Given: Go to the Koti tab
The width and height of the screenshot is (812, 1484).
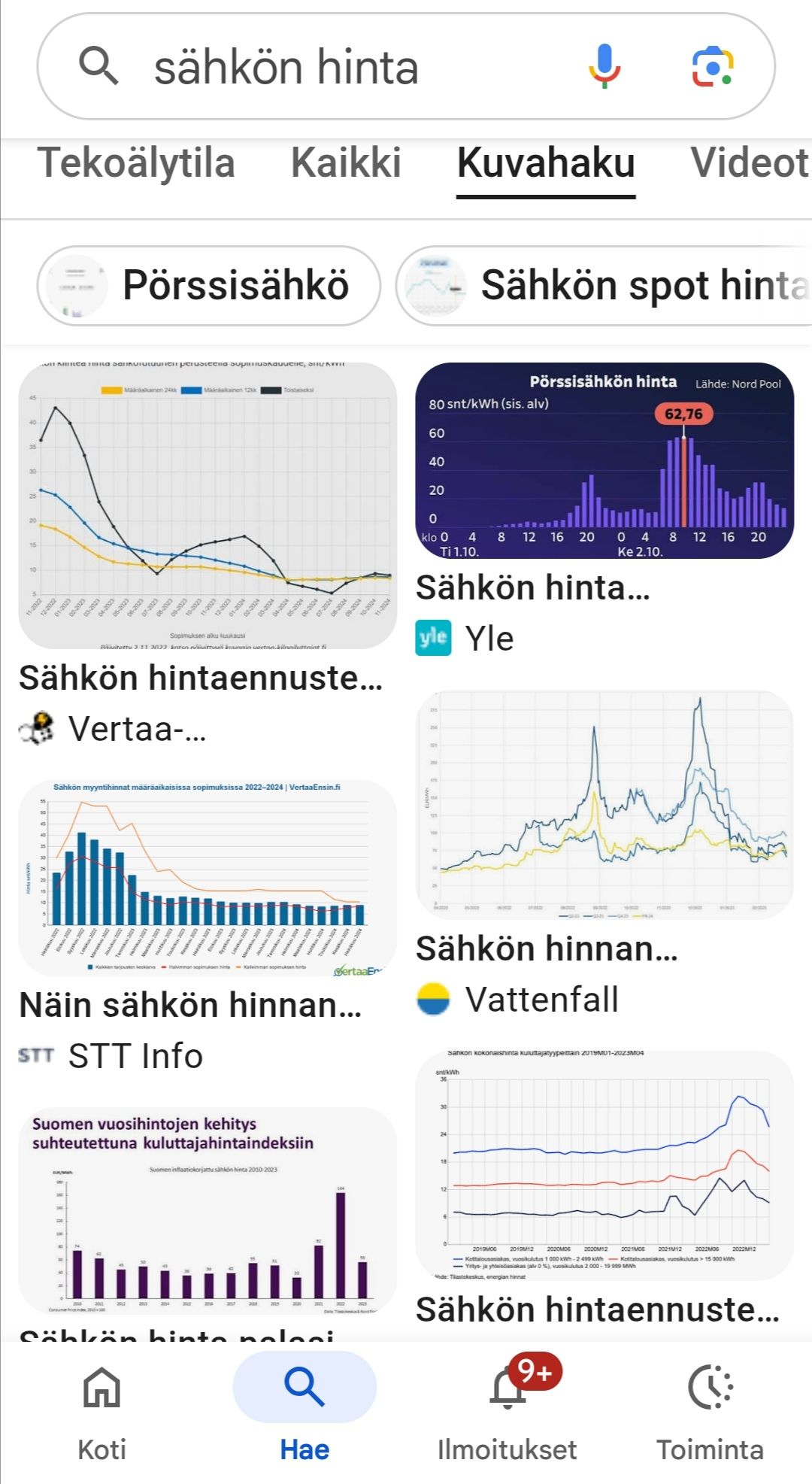Looking at the screenshot, I should pyautogui.click(x=102, y=1410).
